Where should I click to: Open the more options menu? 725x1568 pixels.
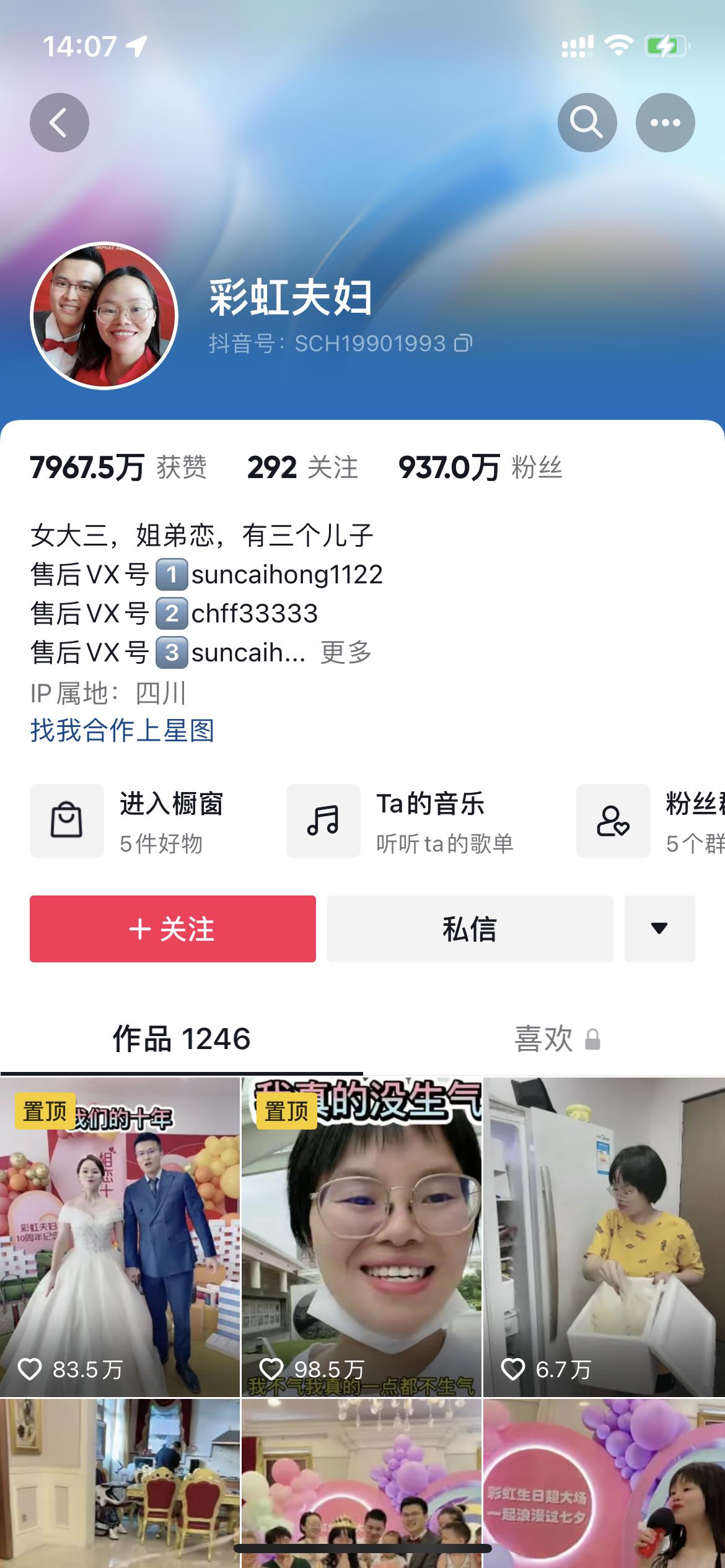(664, 123)
